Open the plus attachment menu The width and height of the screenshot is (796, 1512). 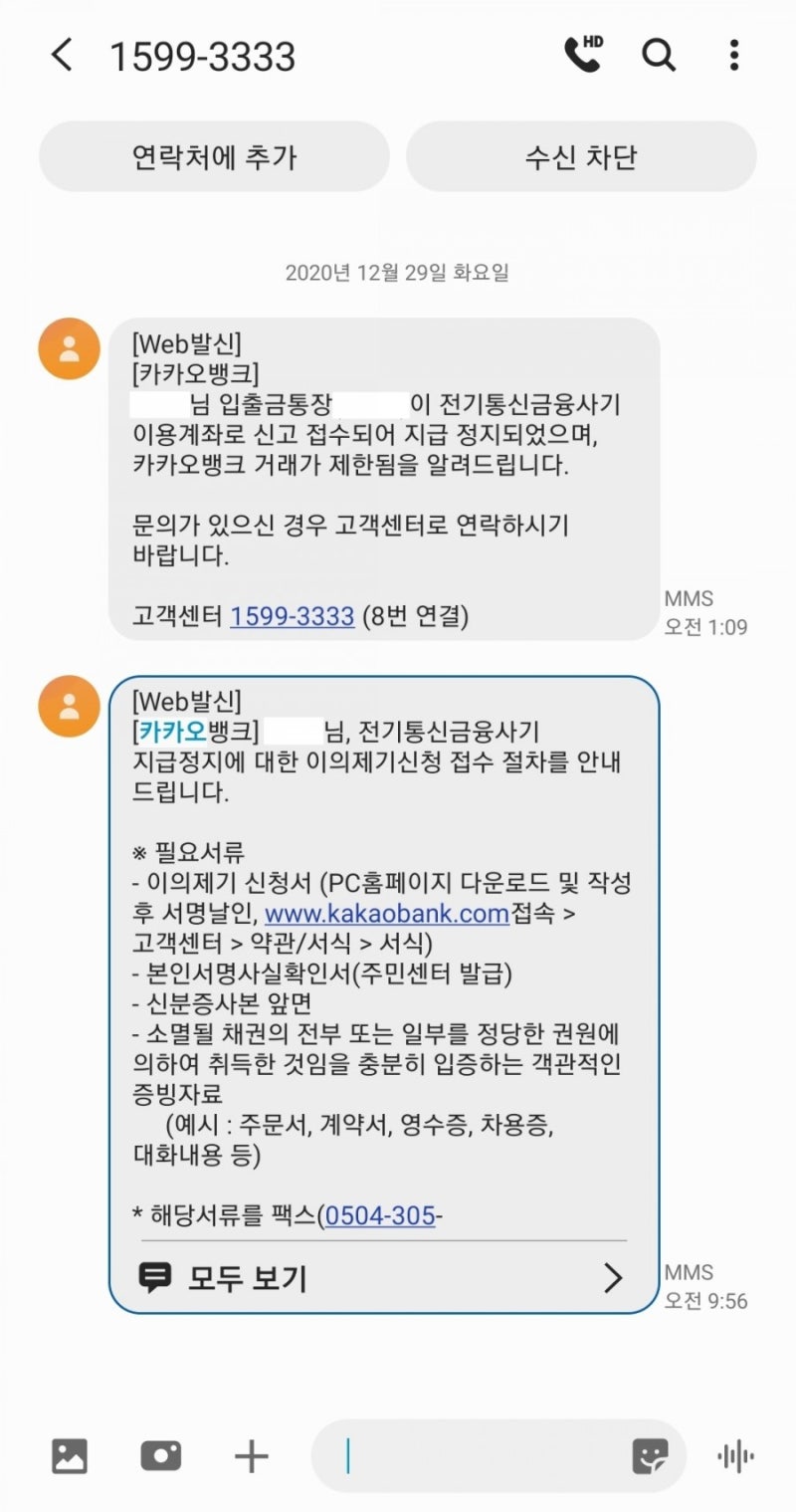click(x=252, y=1457)
